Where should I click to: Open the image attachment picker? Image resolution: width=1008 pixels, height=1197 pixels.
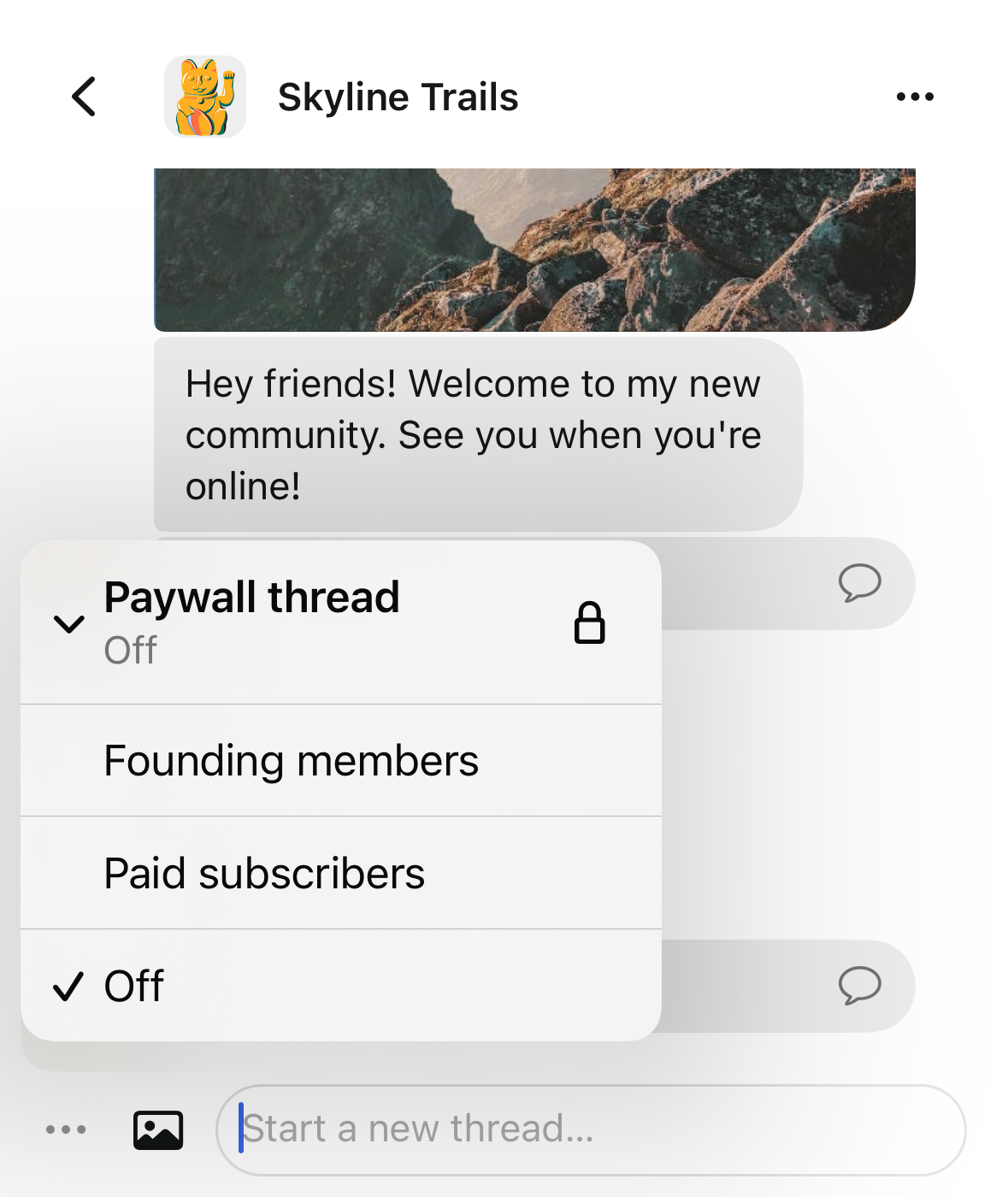(x=158, y=1129)
